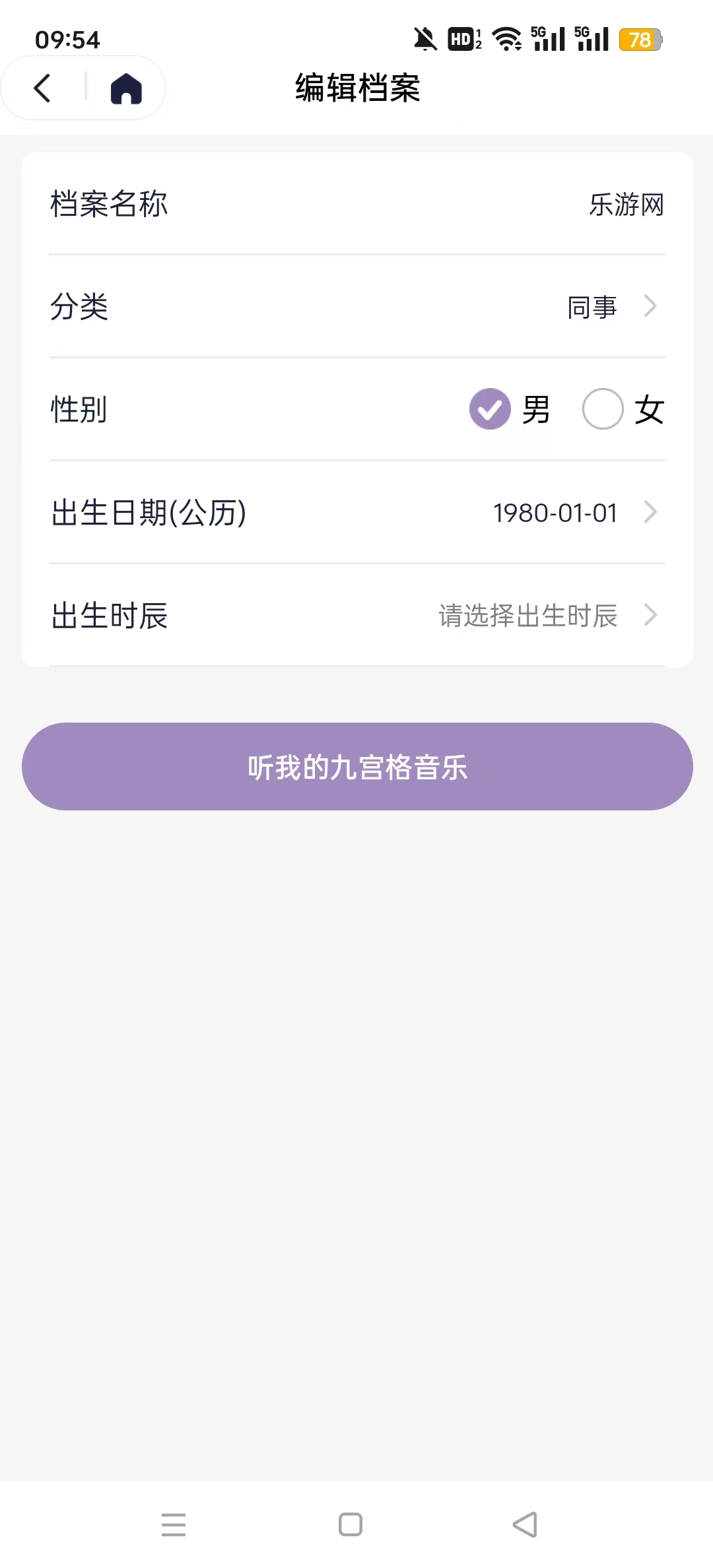Edit the 档案名称 field with 乐游网

coord(625,205)
